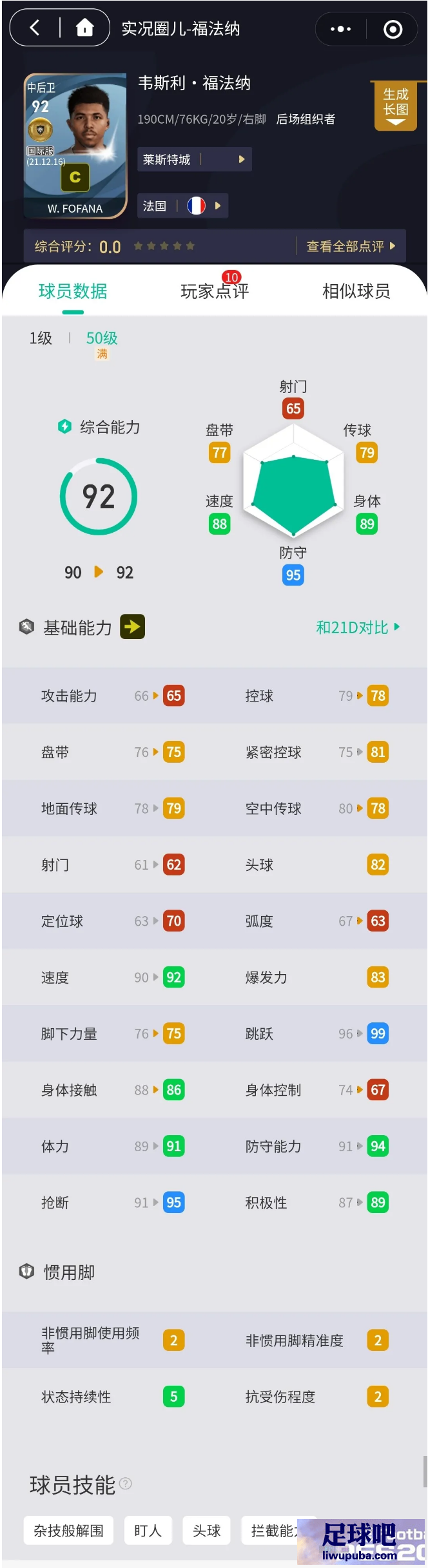Image resolution: width=428 pixels, height=1568 pixels.
Task: Tap the 头球 skill chip
Action: point(206,1530)
